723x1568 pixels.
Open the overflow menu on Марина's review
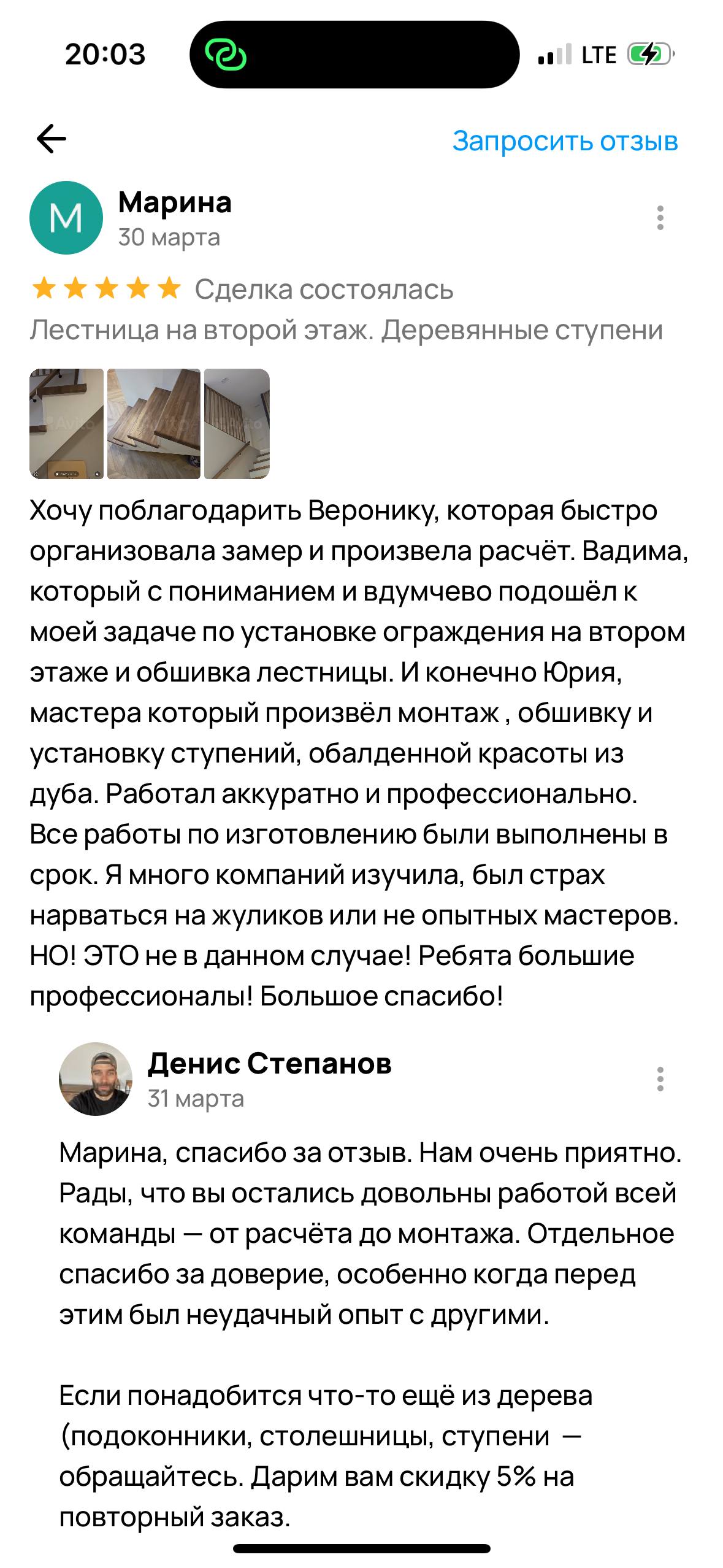tap(660, 218)
